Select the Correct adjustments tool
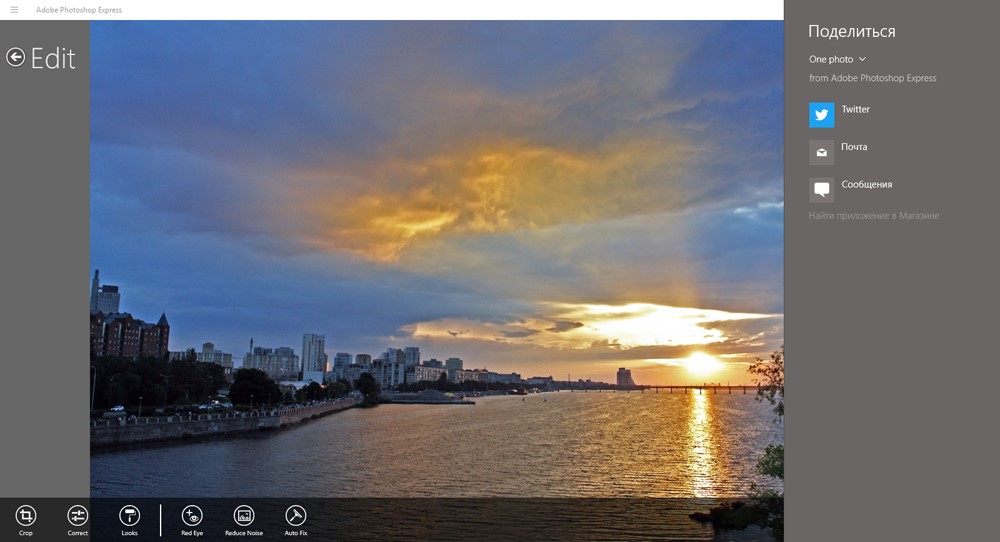This screenshot has width=1000, height=542. point(78,520)
